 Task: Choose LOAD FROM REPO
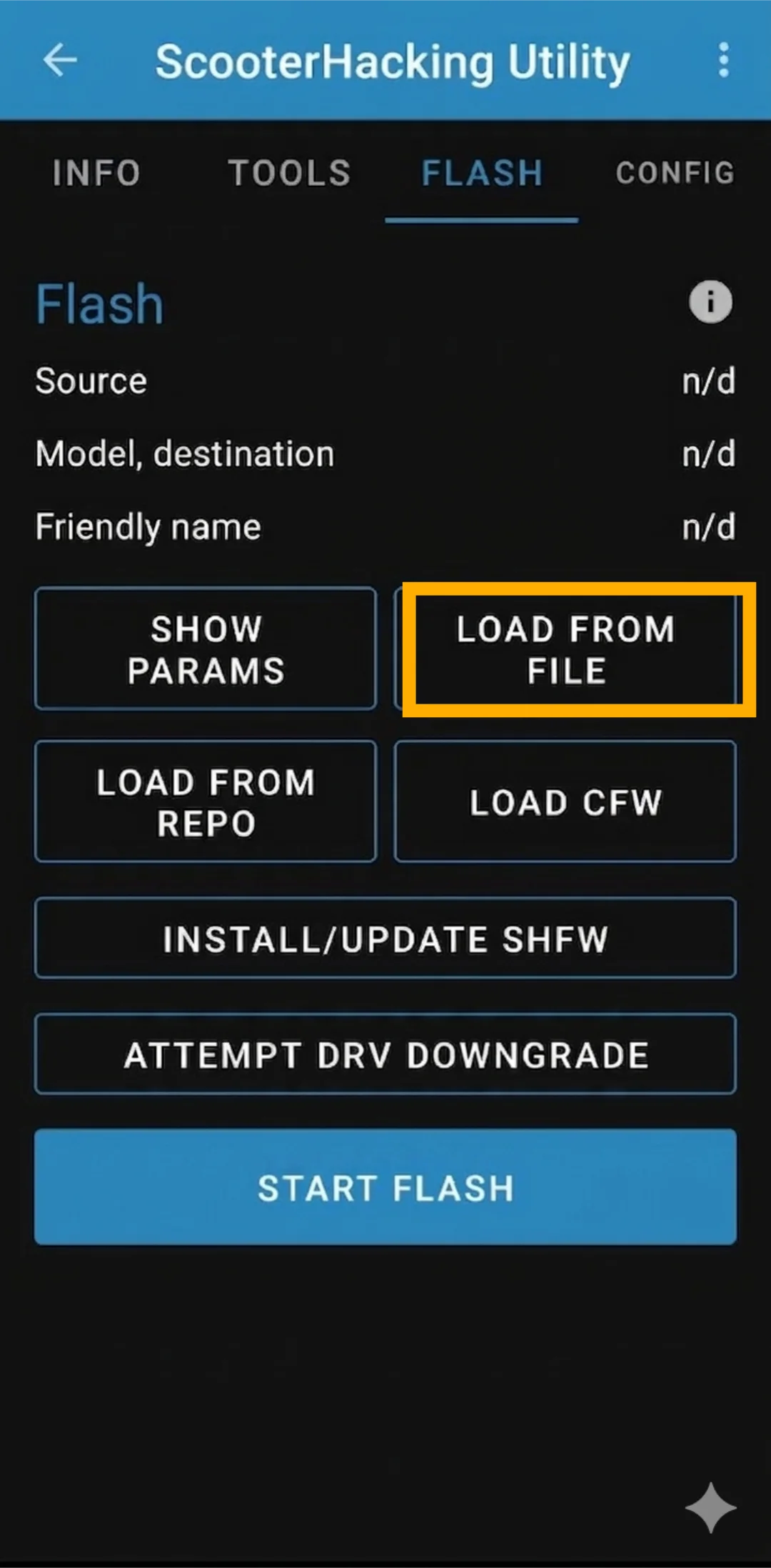(206, 802)
